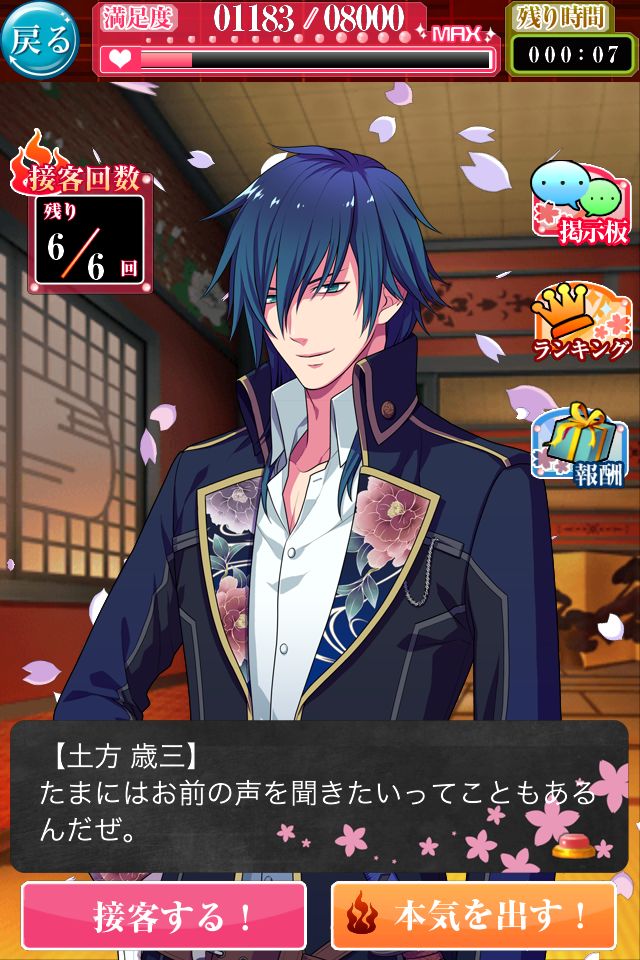This screenshot has height=960, width=640.
Task: Open the 報酬 rewards gift box
Action: 581,440
